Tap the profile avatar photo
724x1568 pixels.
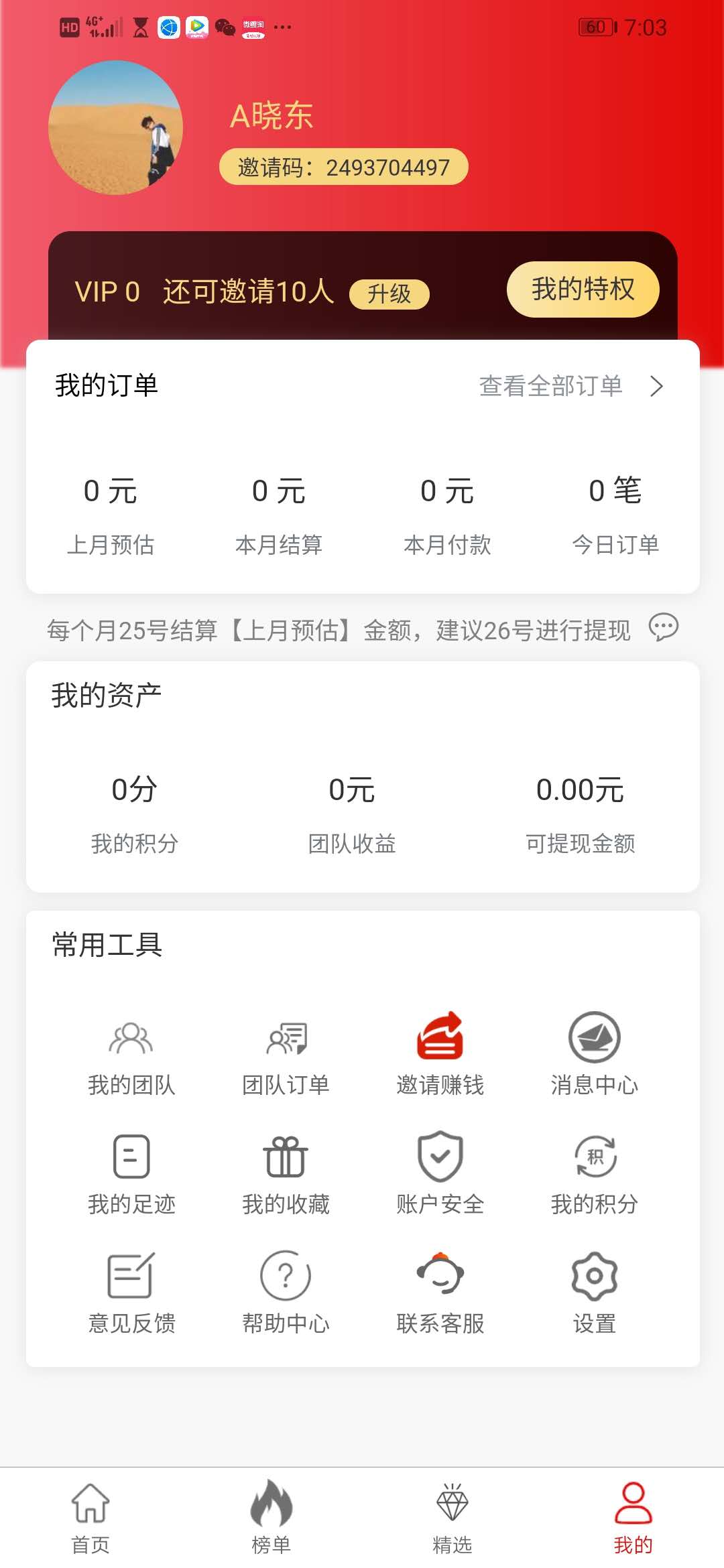115,127
